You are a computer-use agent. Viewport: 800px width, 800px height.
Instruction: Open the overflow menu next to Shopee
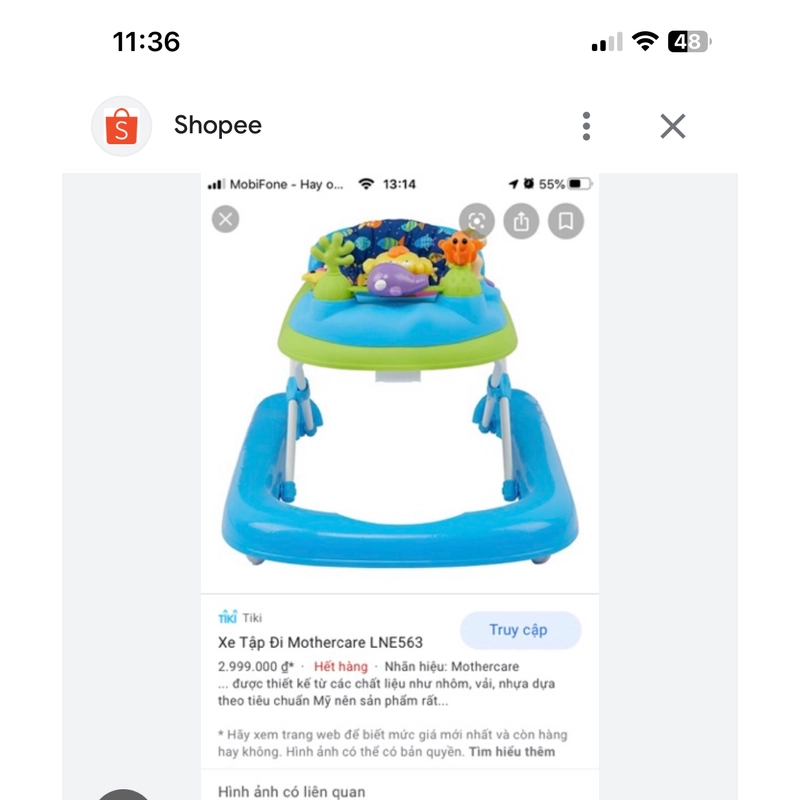pos(586,126)
